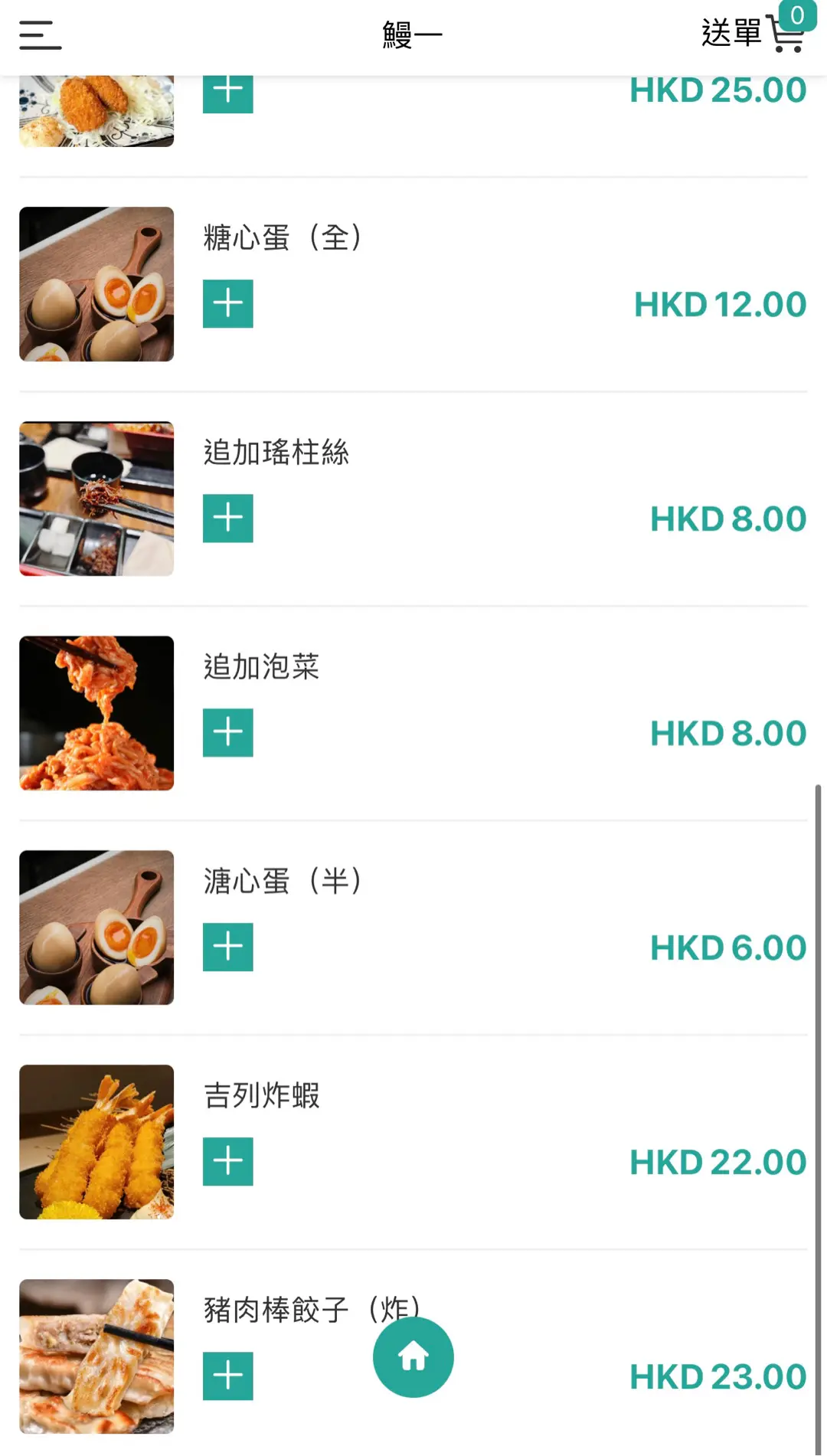Add 溏心蛋（半）to the order
The height and width of the screenshot is (1456, 827).
[227, 947]
